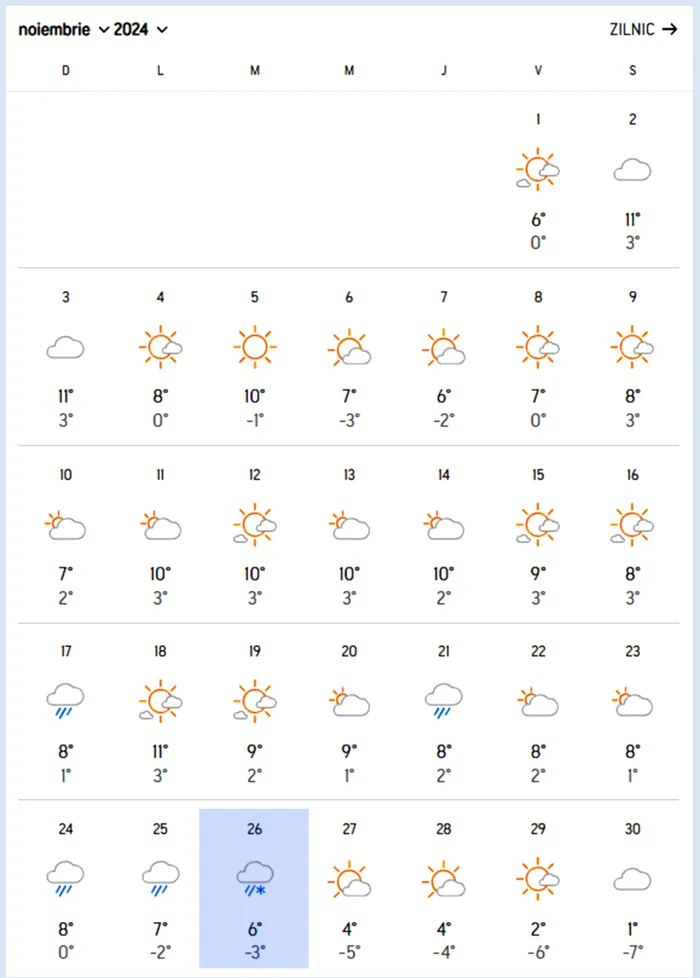Open the forecast for day 30
The height and width of the screenshot is (978, 700).
coord(632,888)
